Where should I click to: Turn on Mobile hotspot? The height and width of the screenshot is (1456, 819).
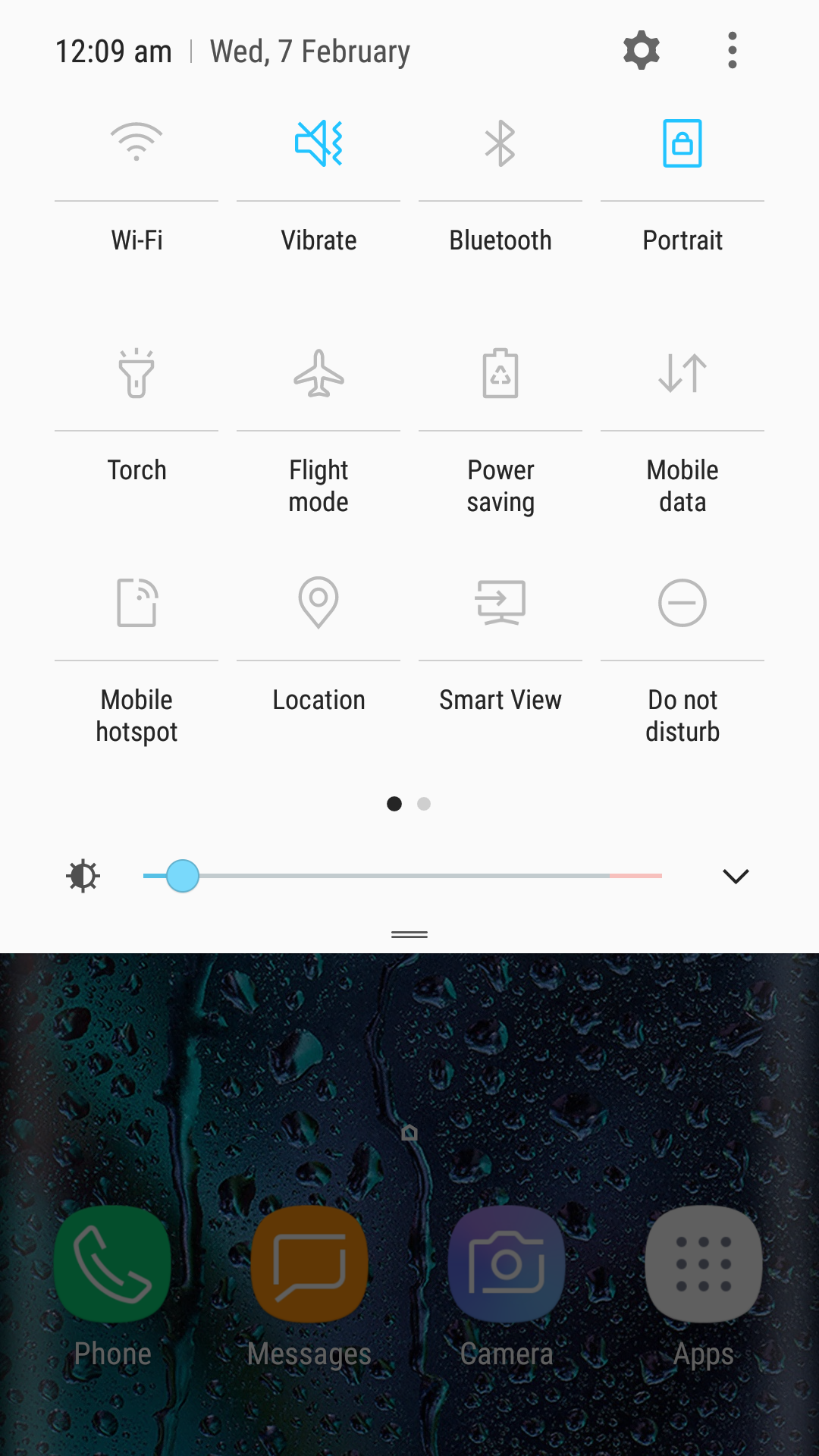point(136,602)
